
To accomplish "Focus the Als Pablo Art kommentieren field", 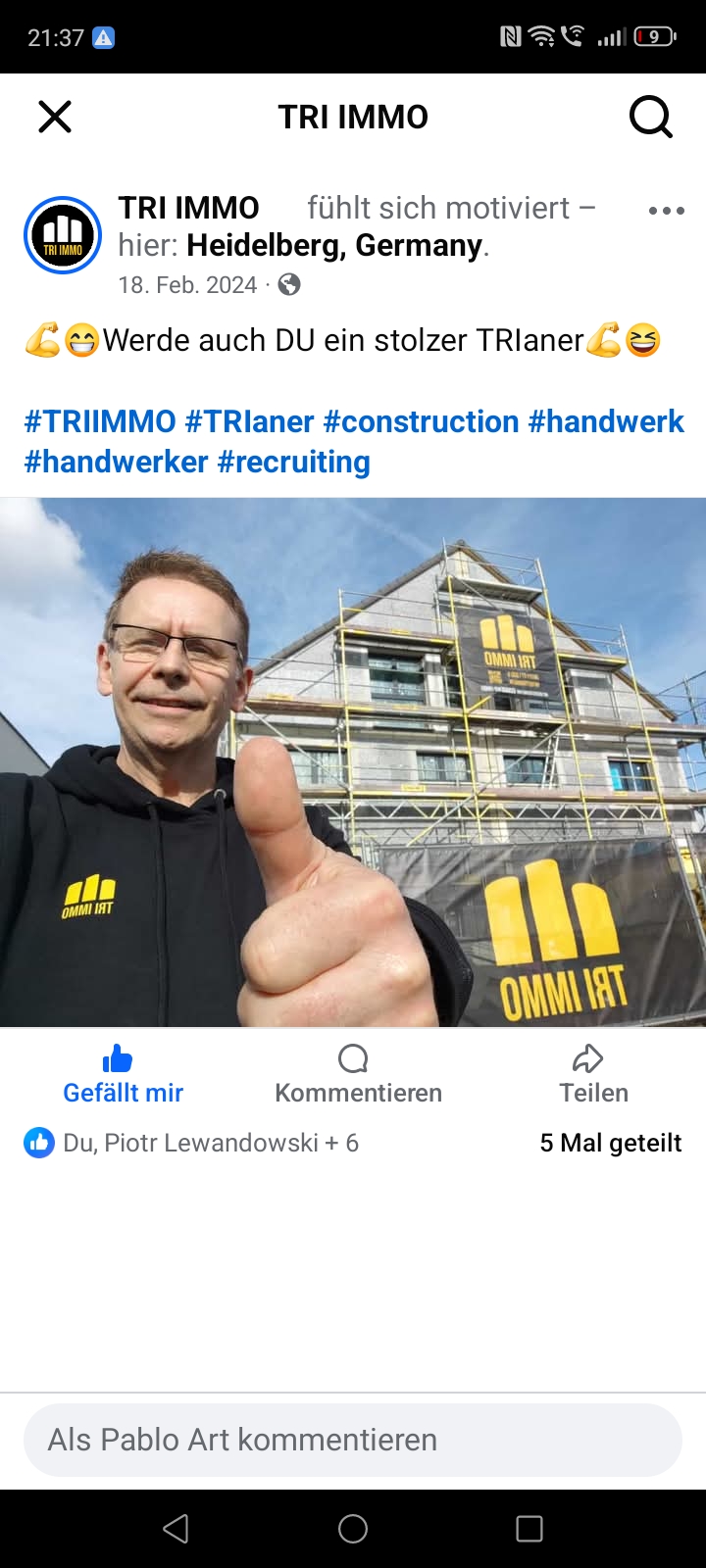I will (x=353, y=1440).
